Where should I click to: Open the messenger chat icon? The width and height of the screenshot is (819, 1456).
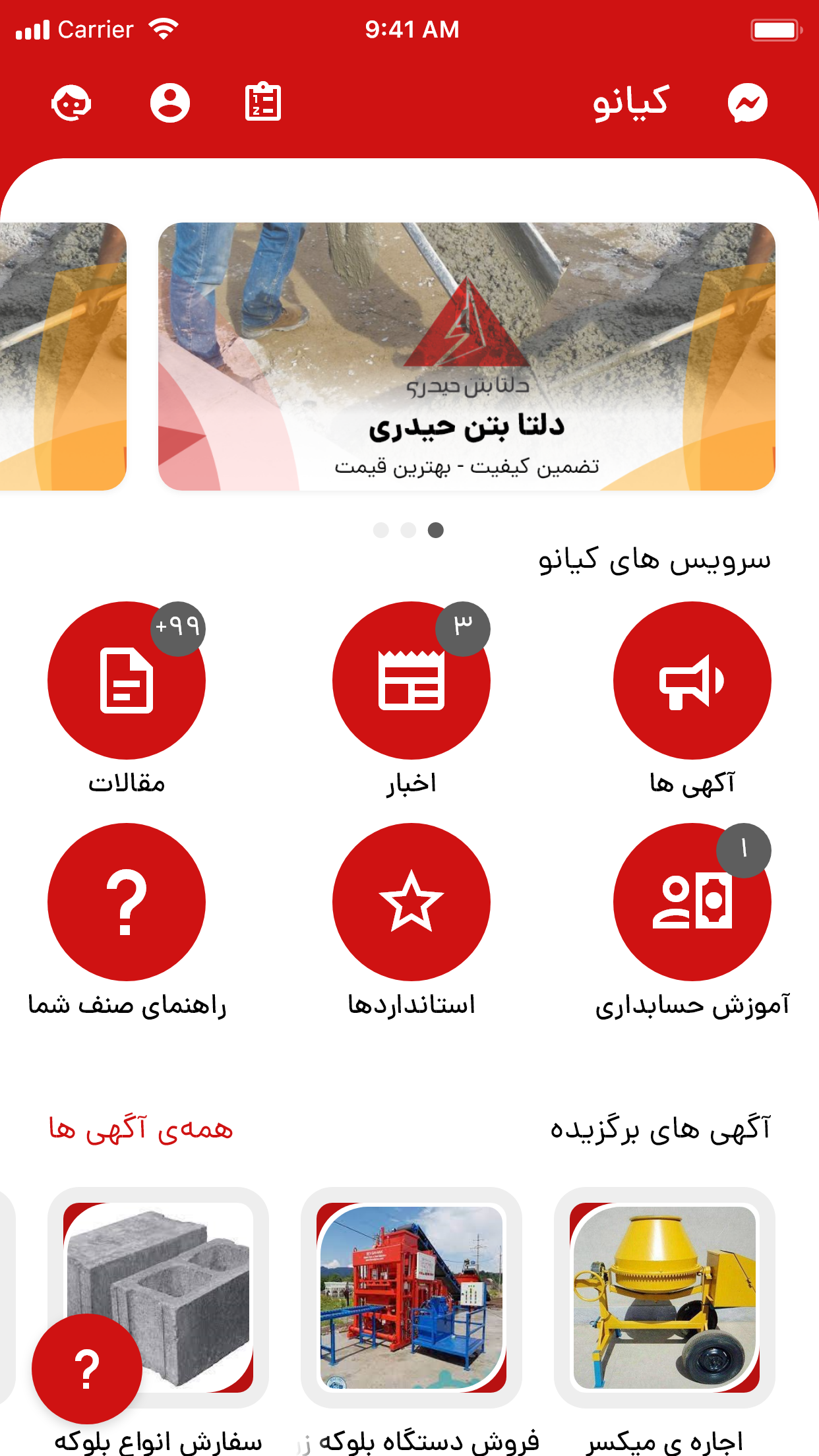(x=747, y=103)
